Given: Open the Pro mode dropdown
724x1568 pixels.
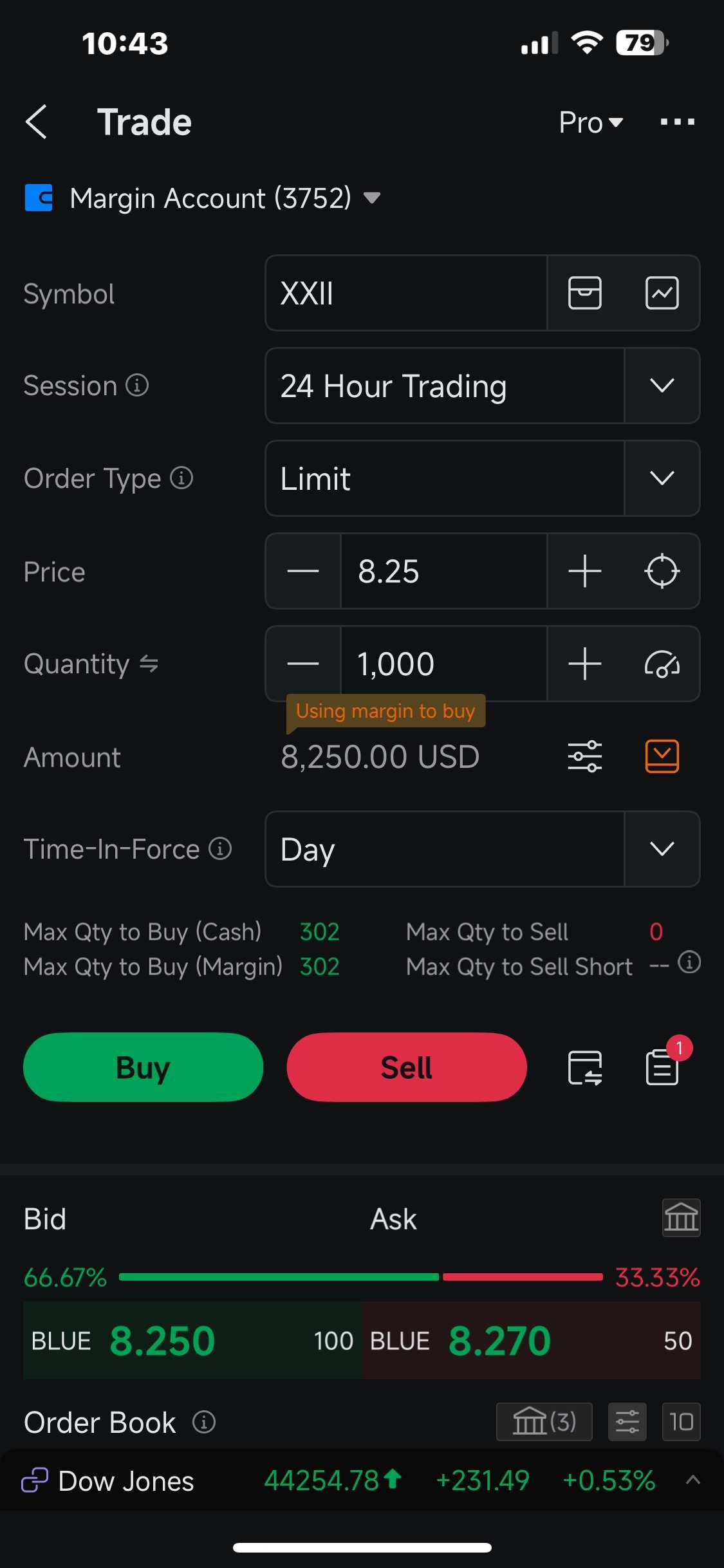Looking at the screenshot, I should 590,122.
